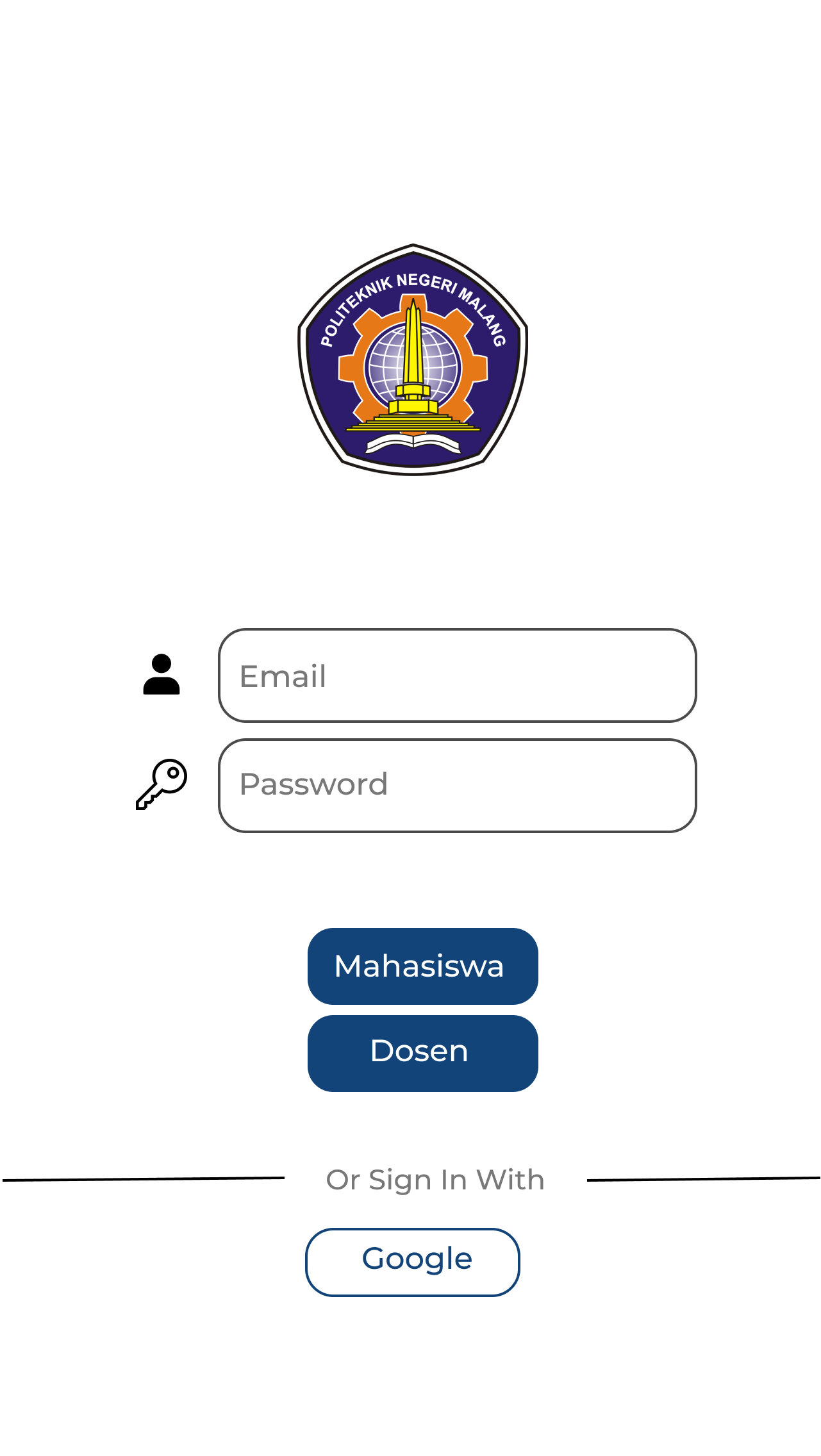Viewport: 821px width, 1456px height.
Task: Click the Or Sign In With label
Action: 435,1179
